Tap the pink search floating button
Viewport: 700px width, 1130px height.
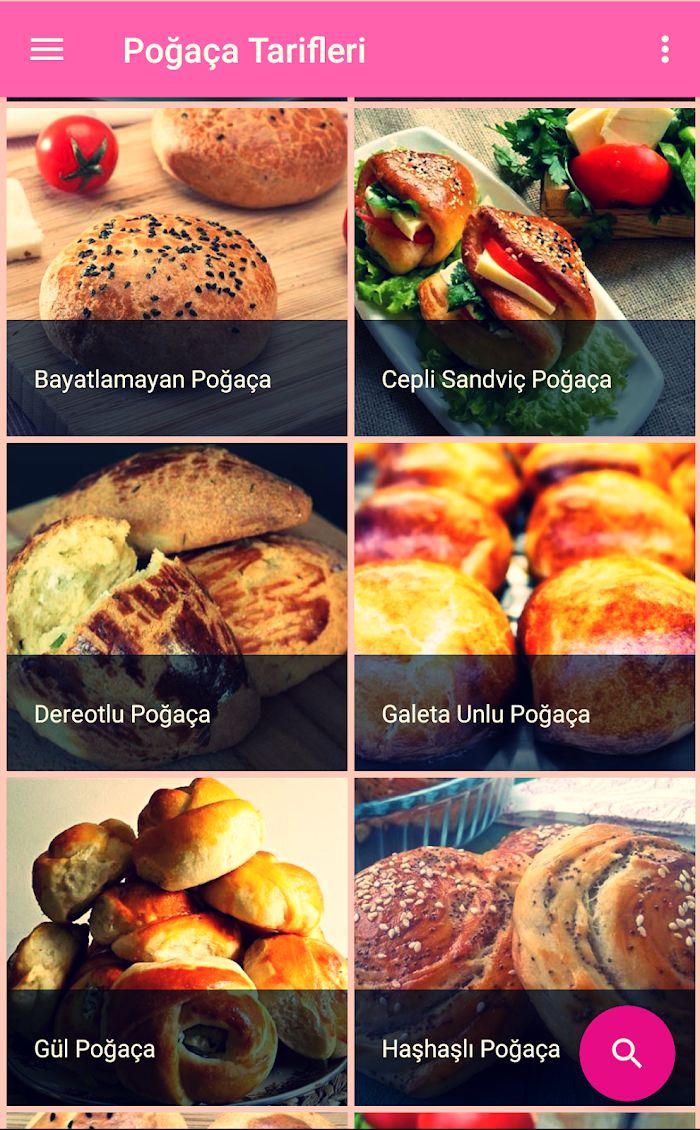pyautogui.click(x=627, y=1053)
